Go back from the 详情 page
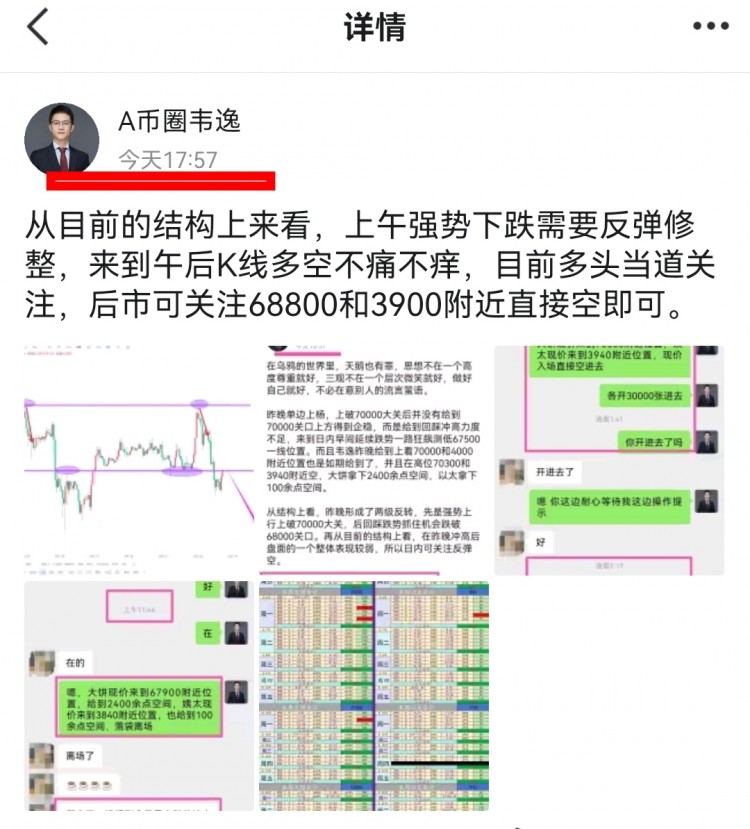This screenshot has width=750, height=829. click(38, 28)
